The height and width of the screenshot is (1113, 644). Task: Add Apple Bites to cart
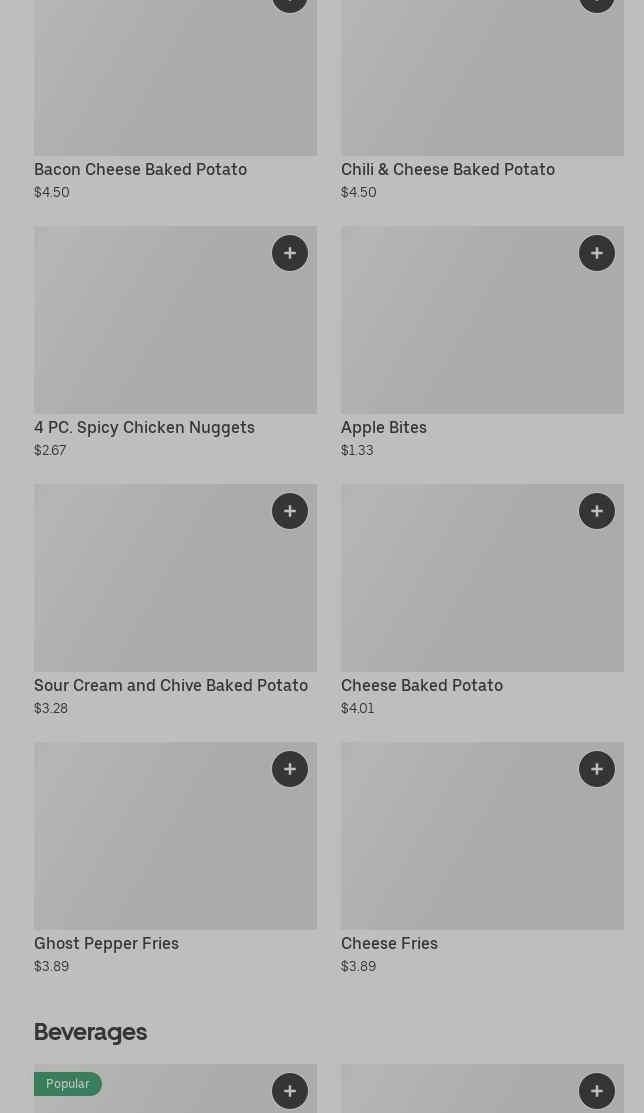[597, 253]
